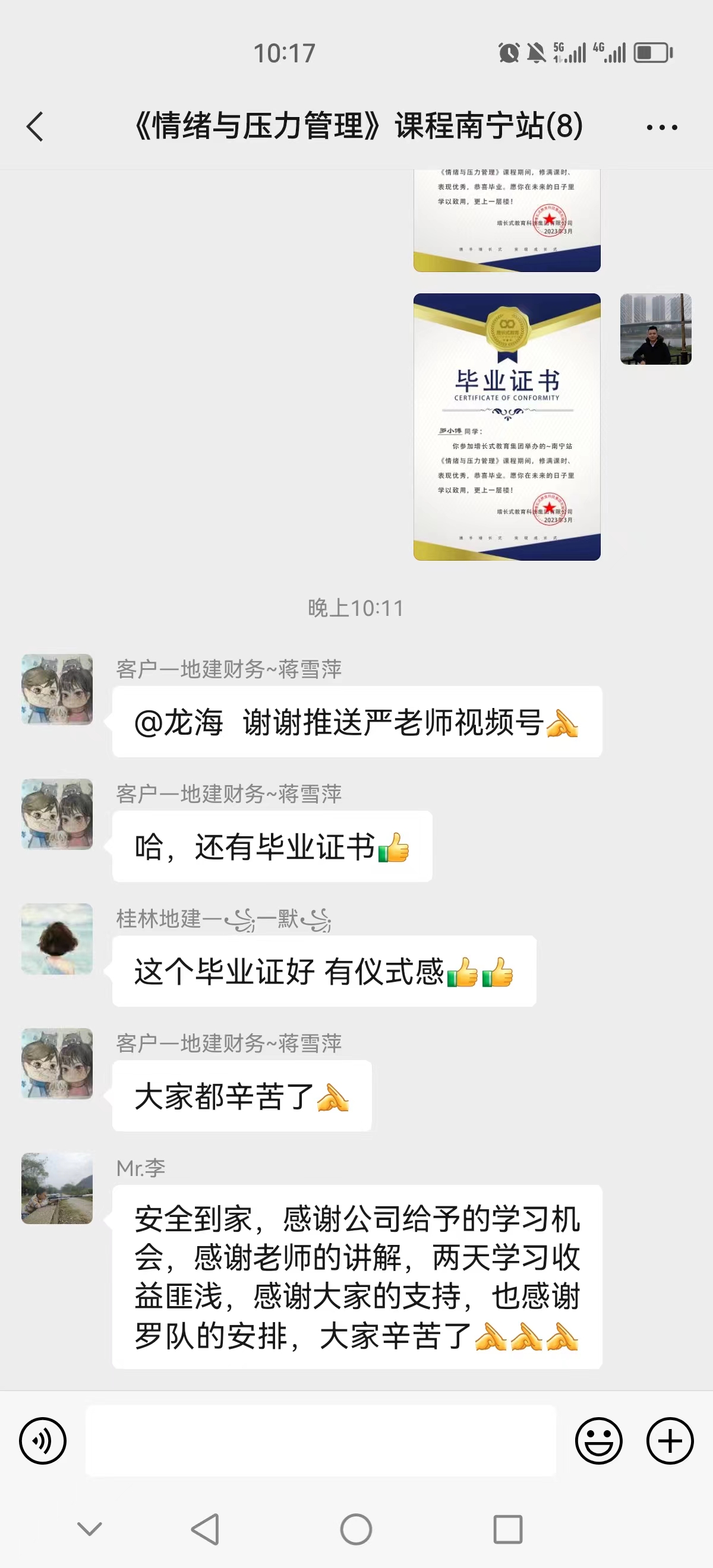Open the group chat overflow menu
Screen dimensions: 713x1568
(x=661, y=127)
